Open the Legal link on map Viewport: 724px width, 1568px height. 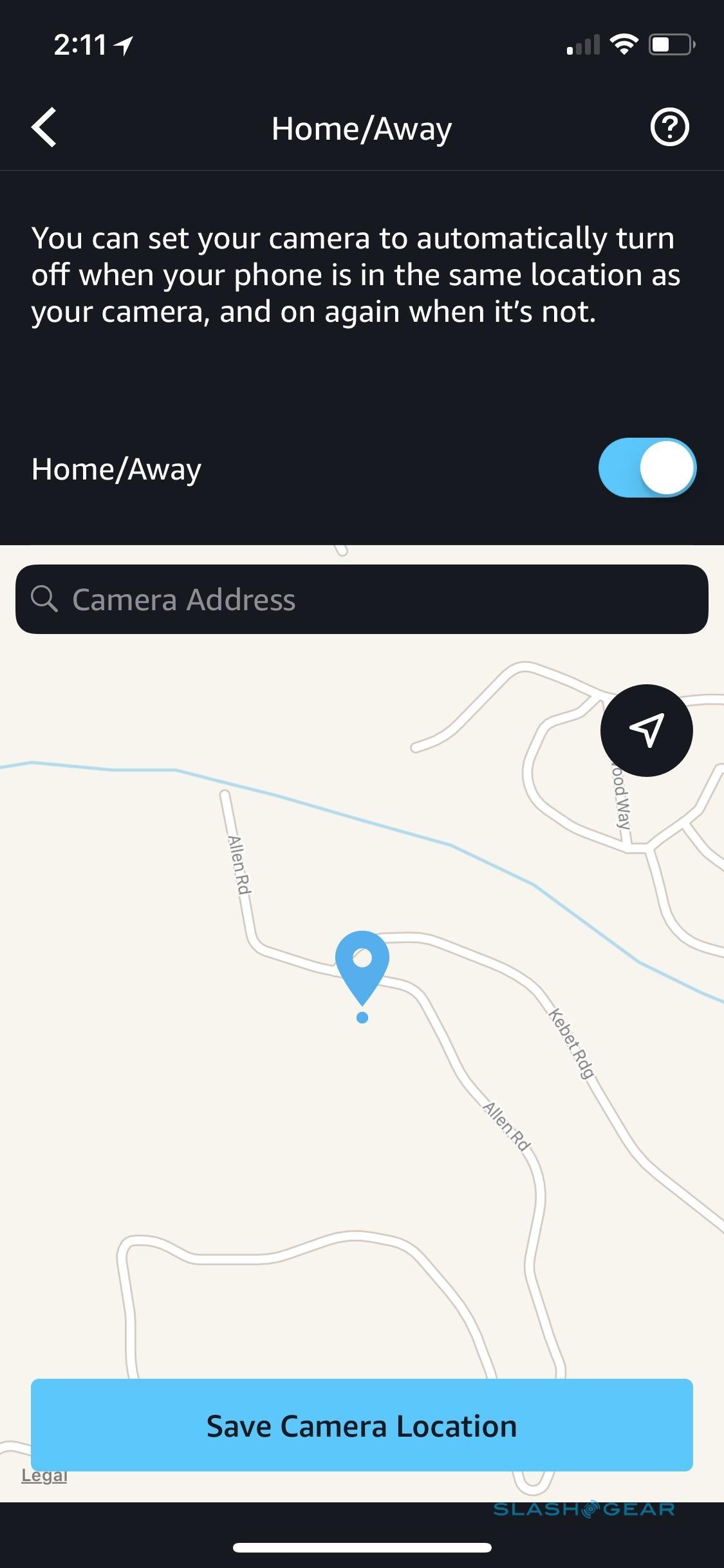coord(44,1476)
